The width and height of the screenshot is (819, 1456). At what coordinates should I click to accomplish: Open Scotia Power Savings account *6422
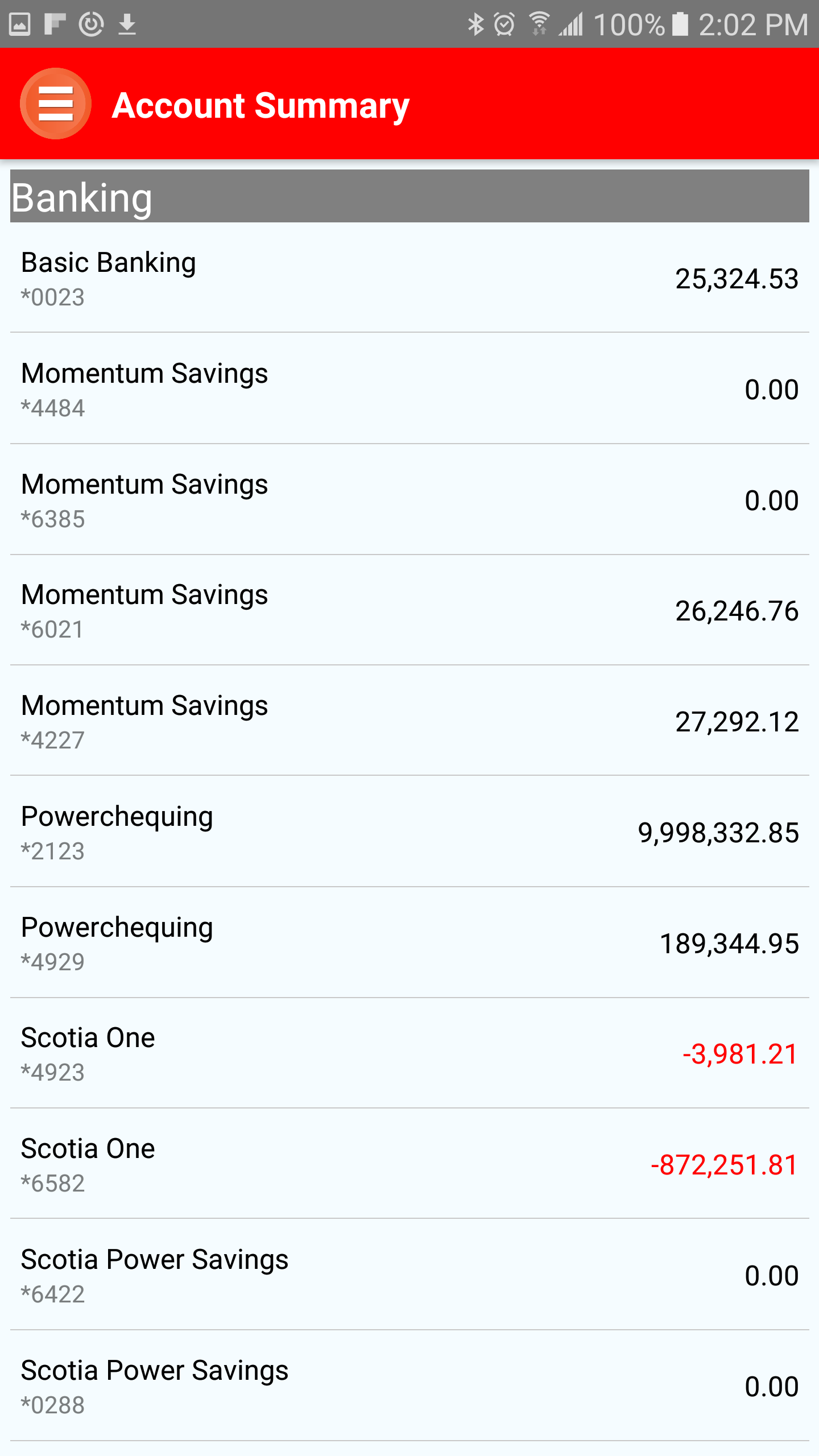(x=409, y=1275)
